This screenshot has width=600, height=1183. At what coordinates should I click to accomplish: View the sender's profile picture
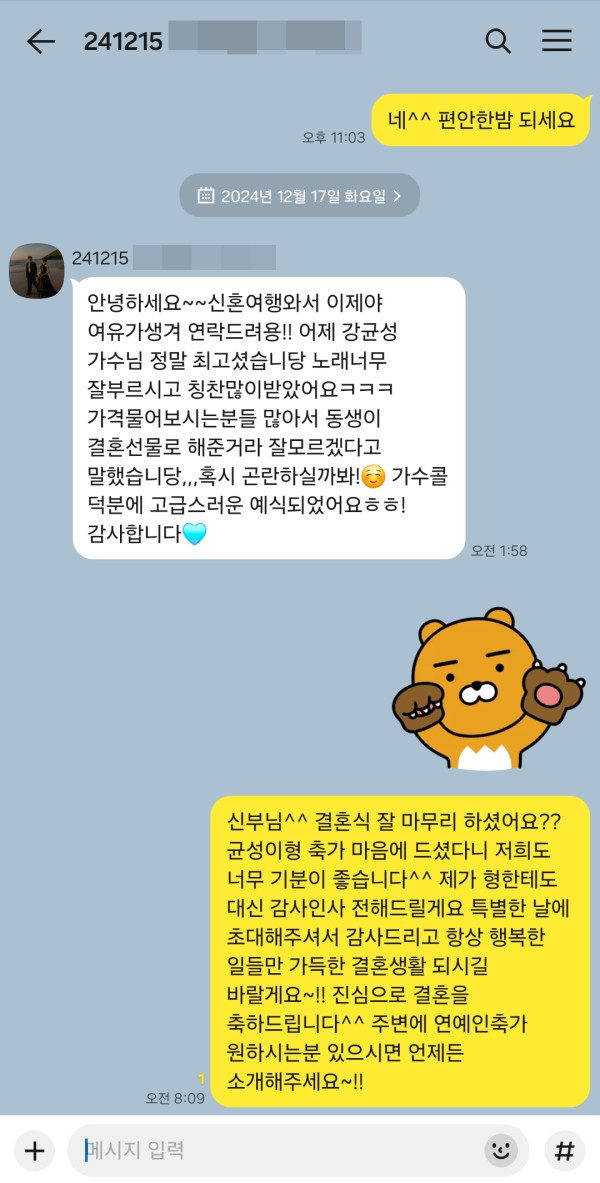point(37,270)
